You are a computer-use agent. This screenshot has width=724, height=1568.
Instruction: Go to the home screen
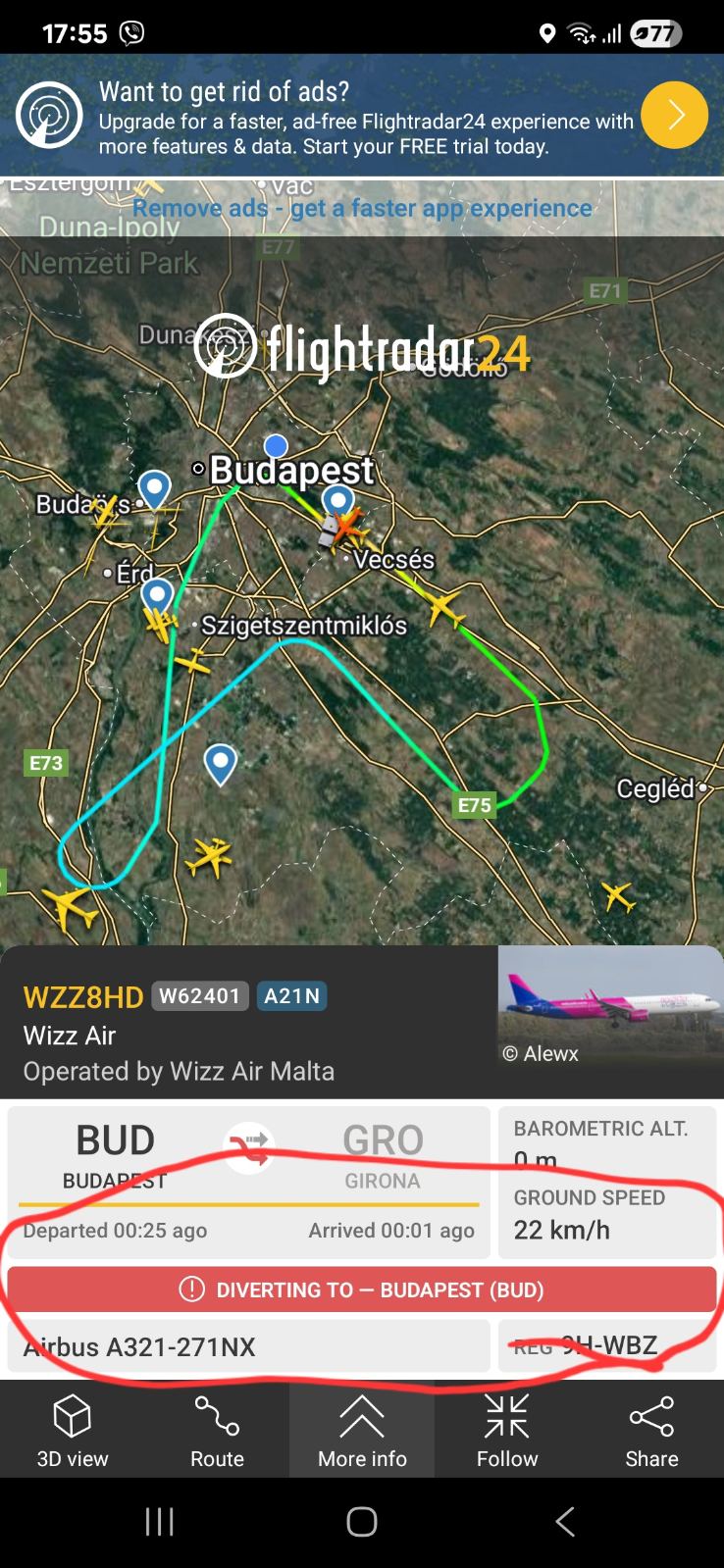click(x=362, y=1522)
